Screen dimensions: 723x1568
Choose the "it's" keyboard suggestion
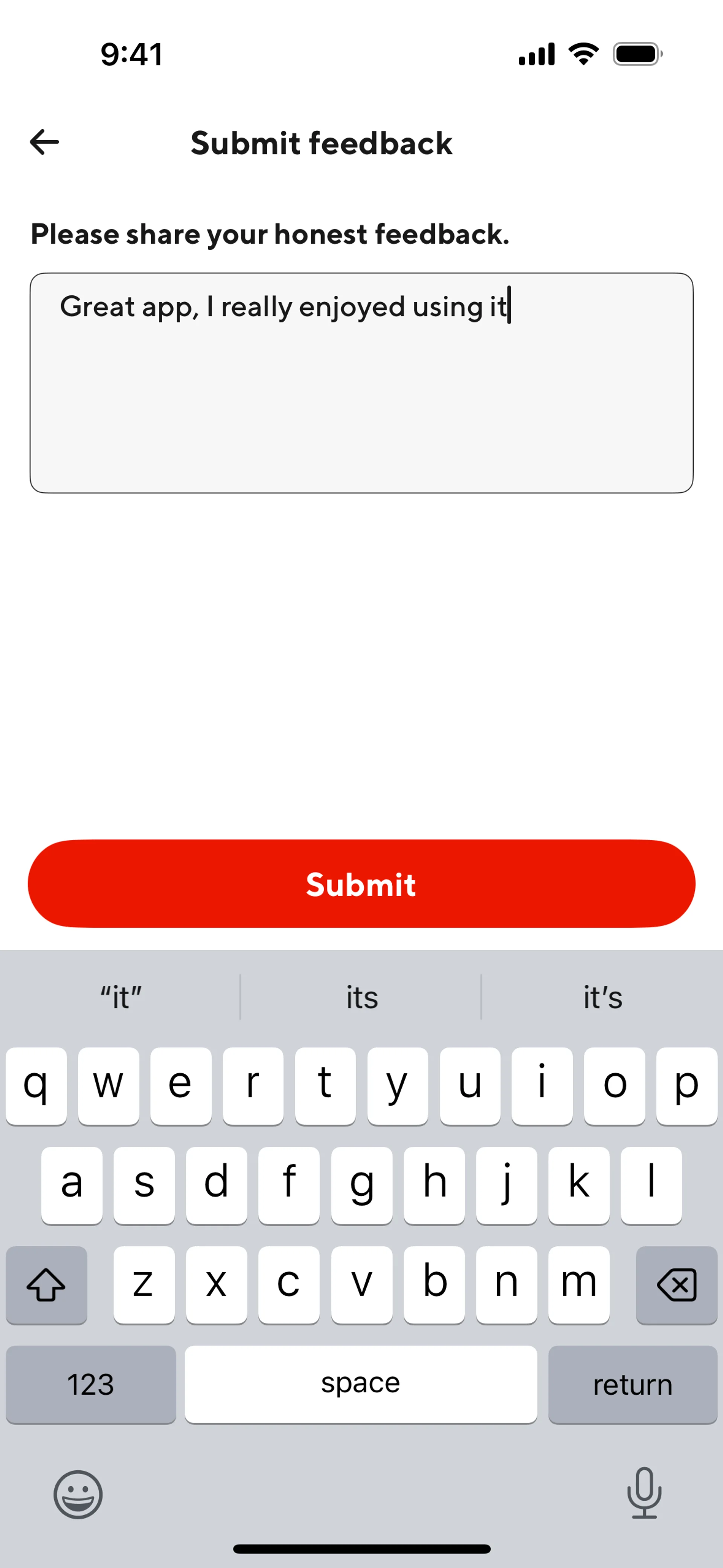(x=602, y=998)
